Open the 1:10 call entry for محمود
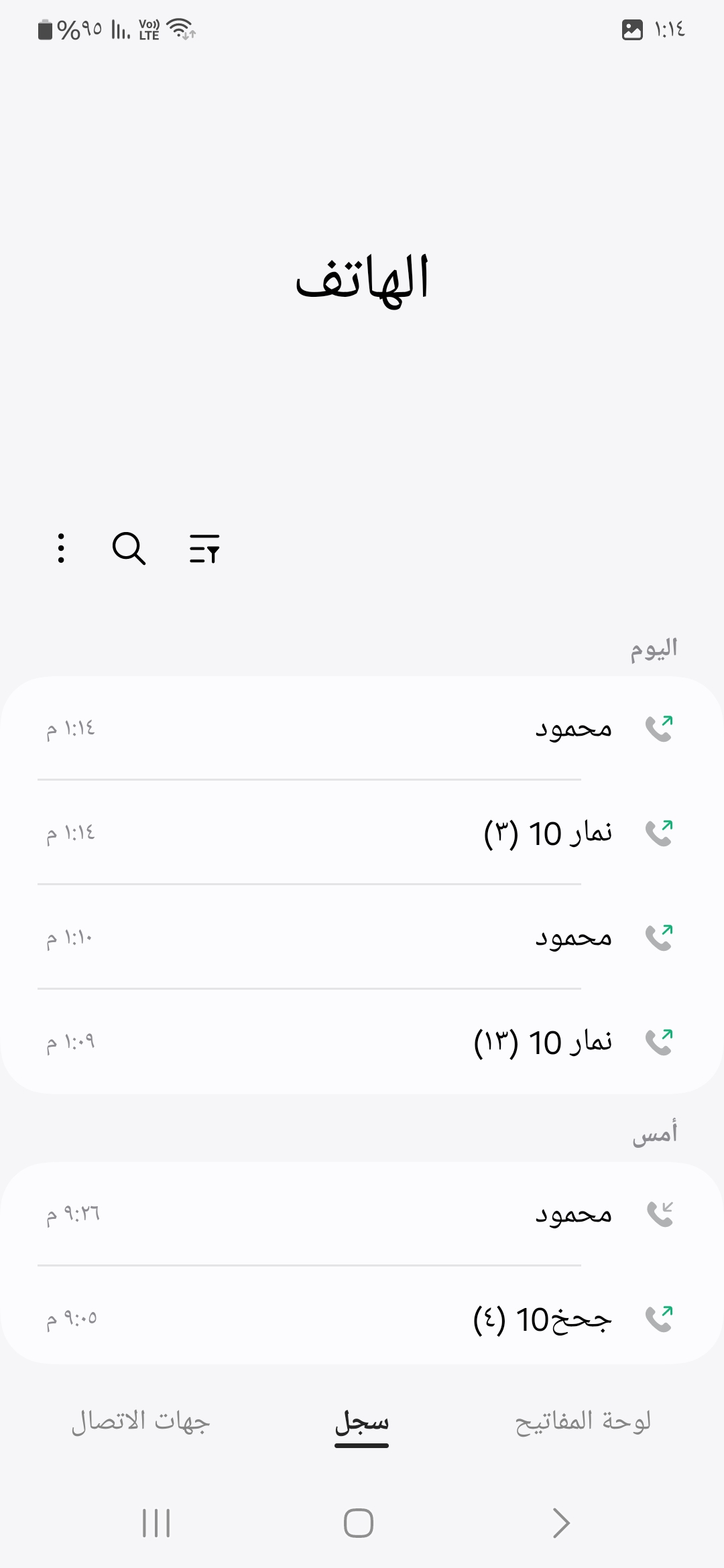This screenshot has height=1568, width=724. click(x=362, y=937)
